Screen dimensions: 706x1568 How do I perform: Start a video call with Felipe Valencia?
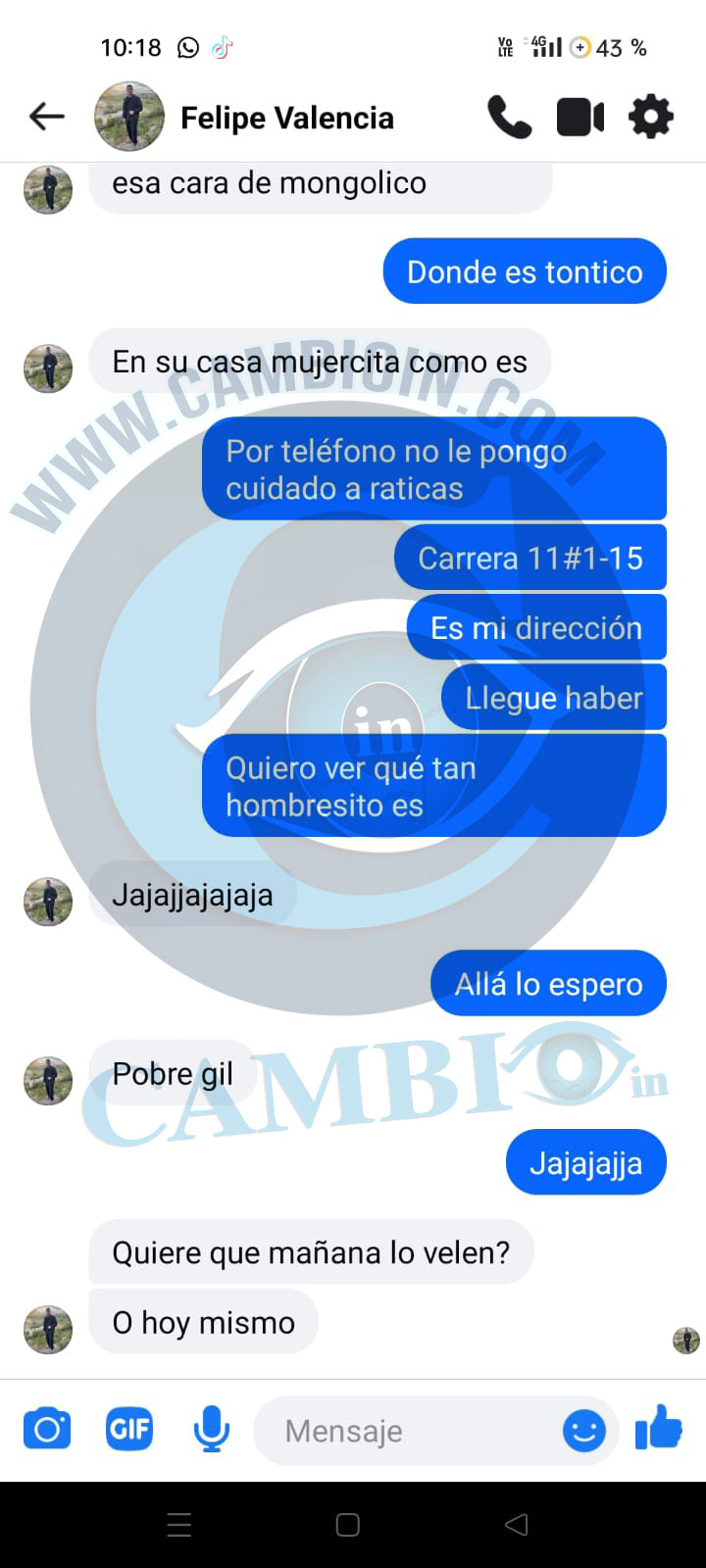coord(580,118)
